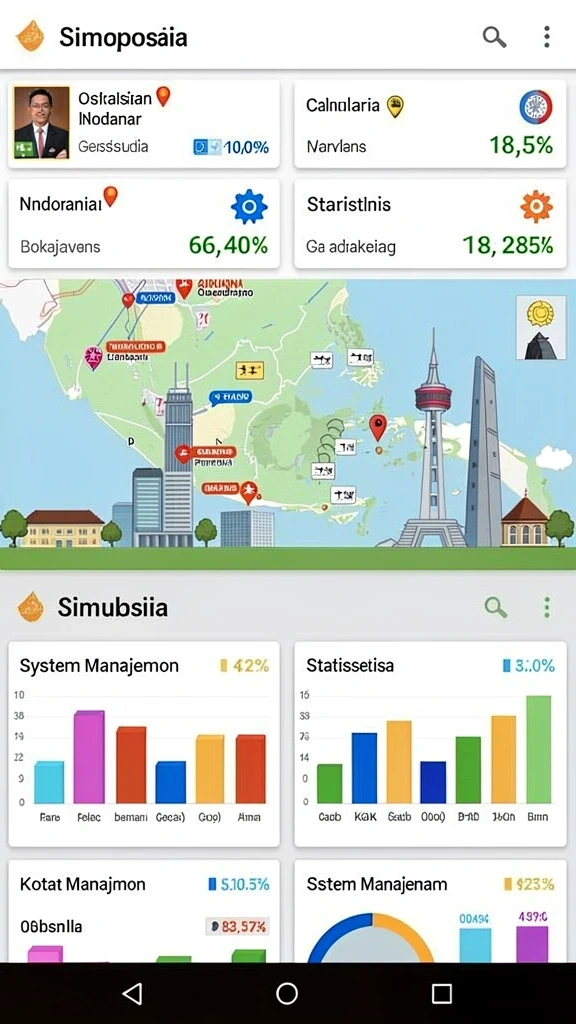The height and width of the screenshot is (1024, 576).
Task: Open the Kotat Manajmon card
Action: [x=144, y=911]
